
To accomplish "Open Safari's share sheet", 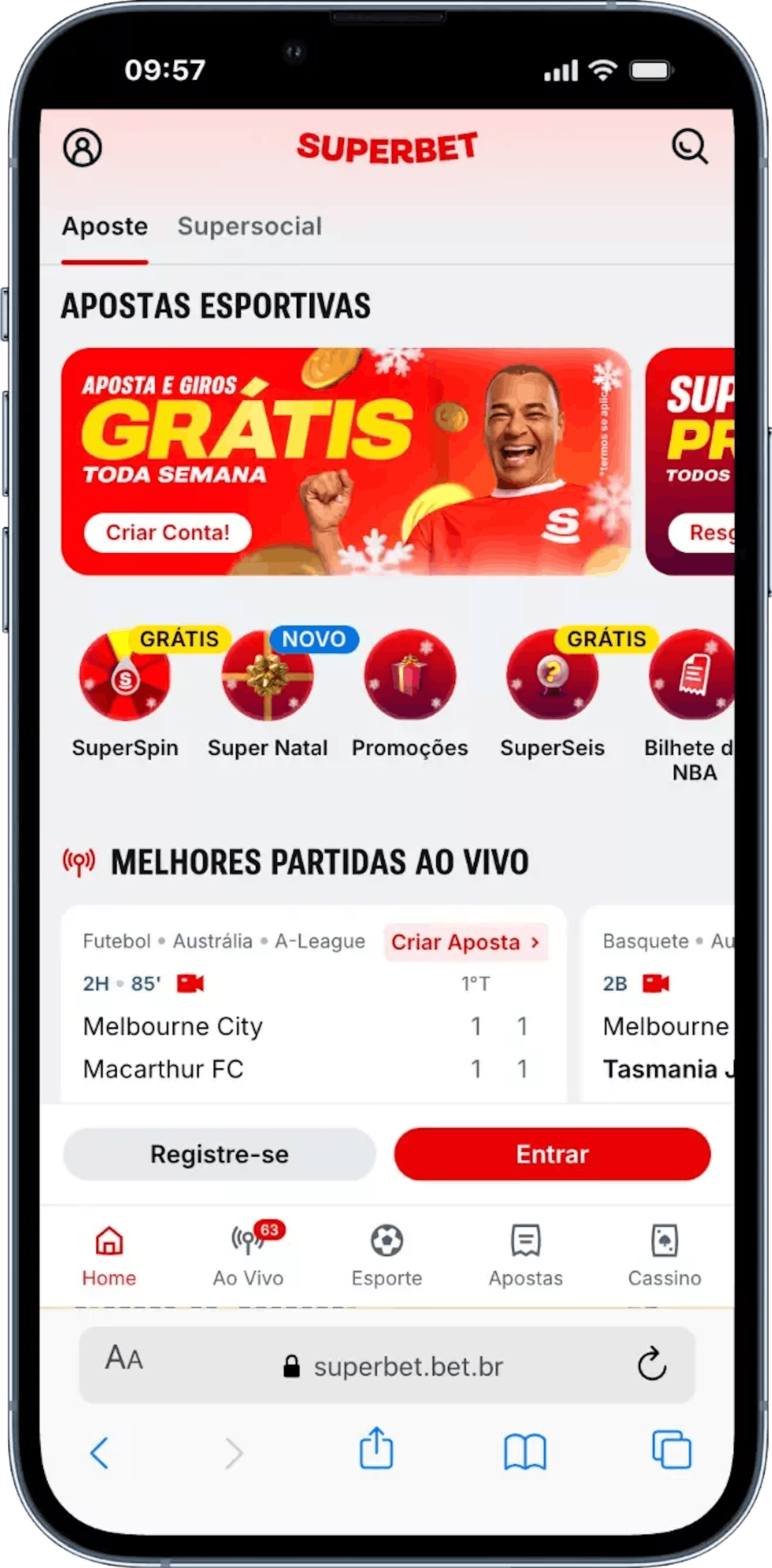I will click(376, 1449).
